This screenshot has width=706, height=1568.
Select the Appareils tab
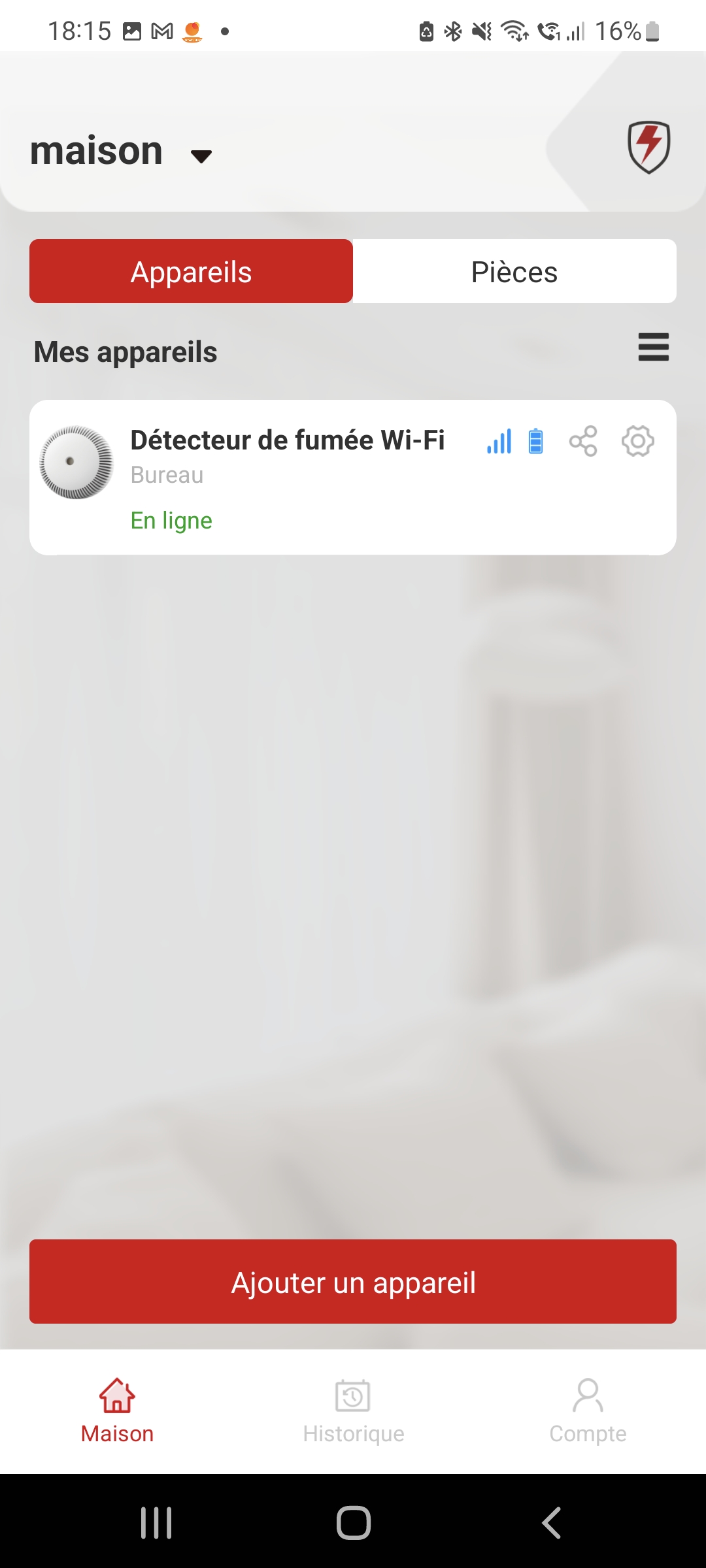click(191, 272)
